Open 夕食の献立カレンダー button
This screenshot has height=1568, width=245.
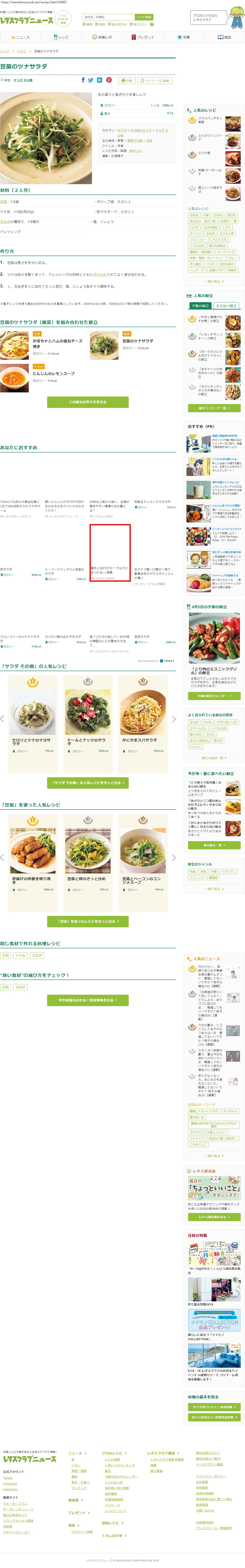point(214,696)
